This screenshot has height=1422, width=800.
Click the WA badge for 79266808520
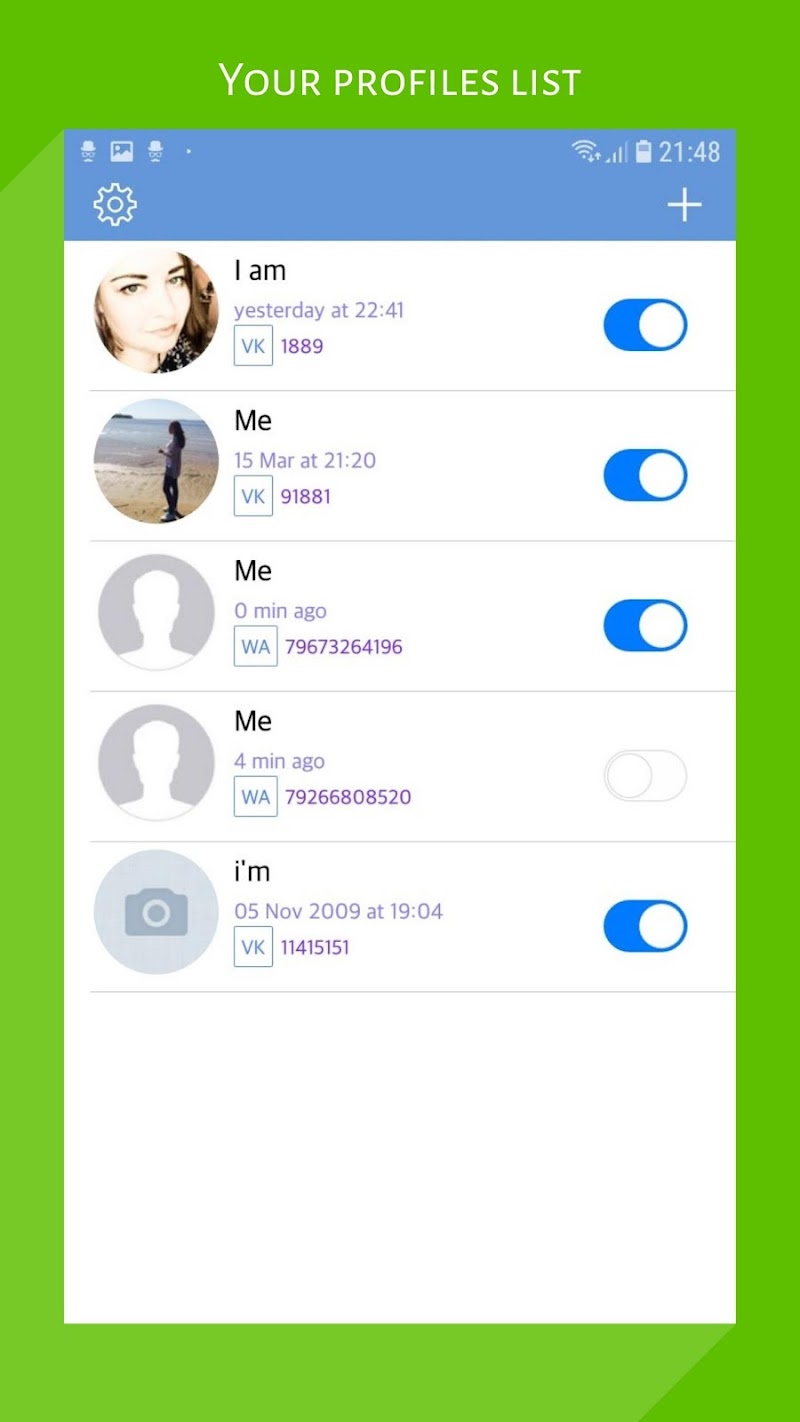pyautogui.click(x=256, y=796)
